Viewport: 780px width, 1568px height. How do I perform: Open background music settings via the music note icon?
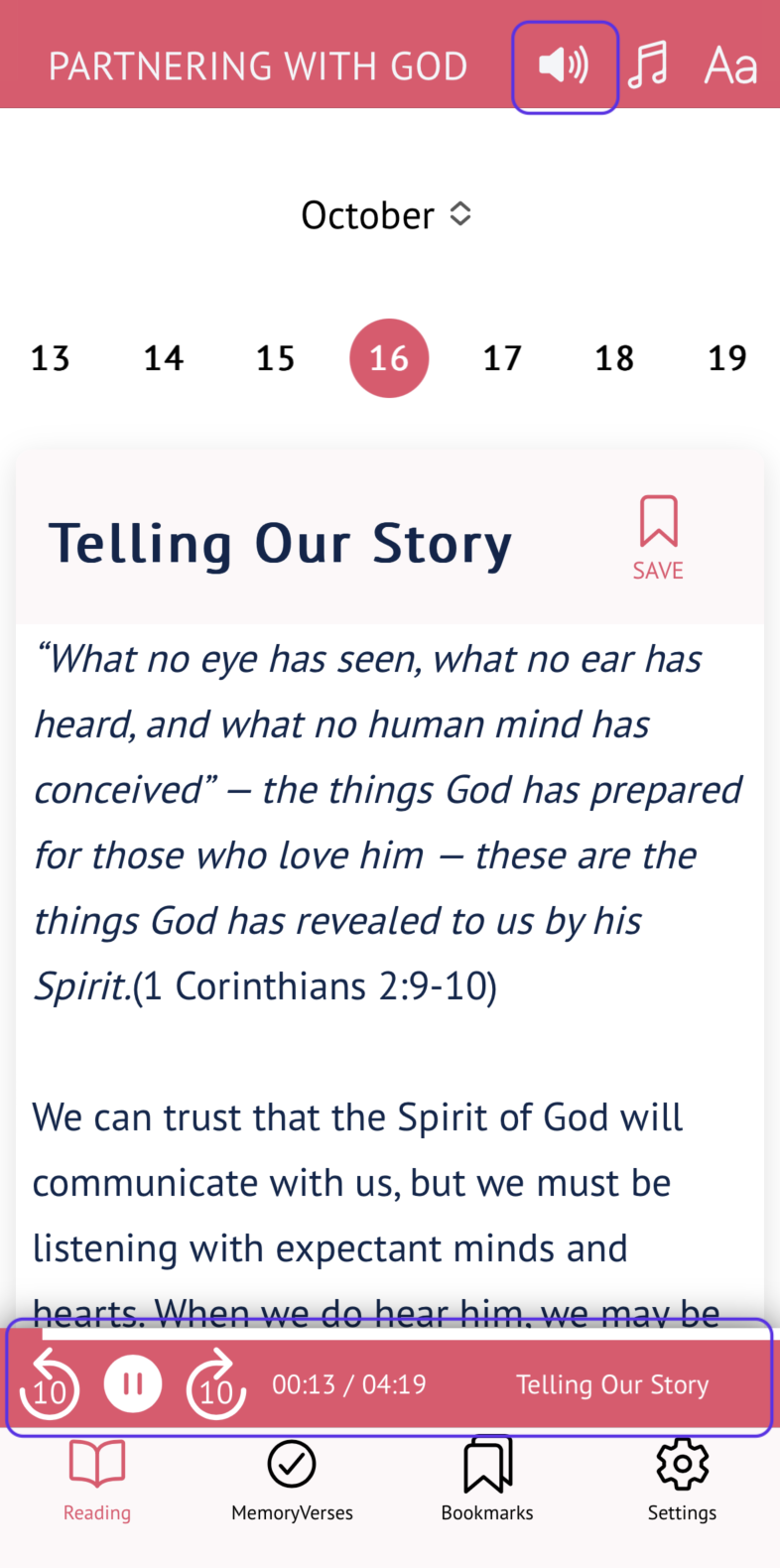click(647, 65)
